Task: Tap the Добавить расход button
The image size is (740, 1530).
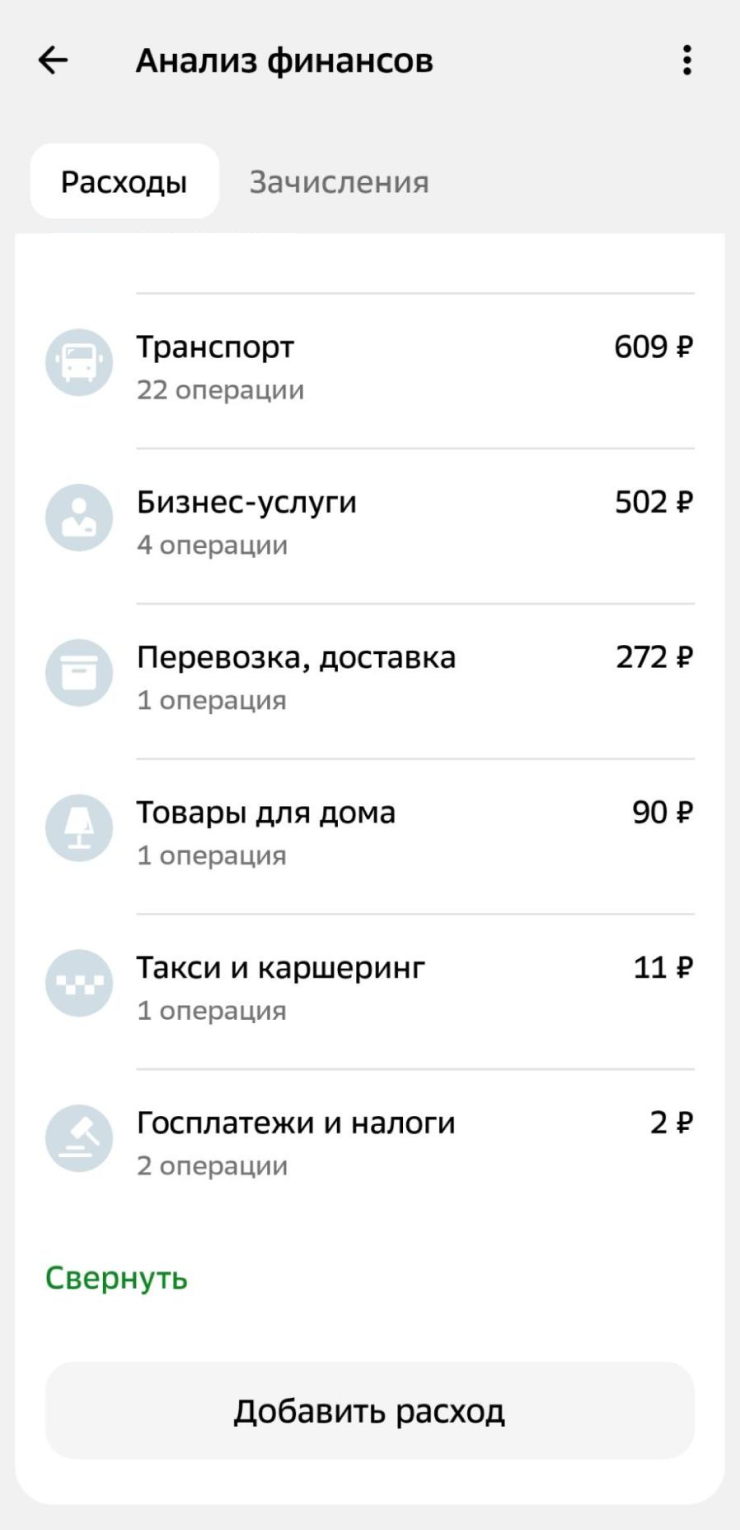Action: pos(370,1410)
